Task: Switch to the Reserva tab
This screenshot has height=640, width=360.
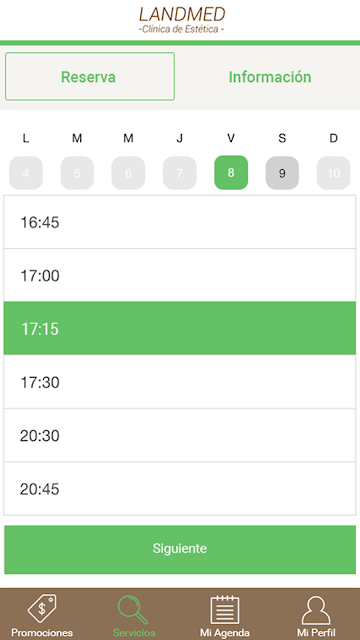Action: tap(90, 76)
